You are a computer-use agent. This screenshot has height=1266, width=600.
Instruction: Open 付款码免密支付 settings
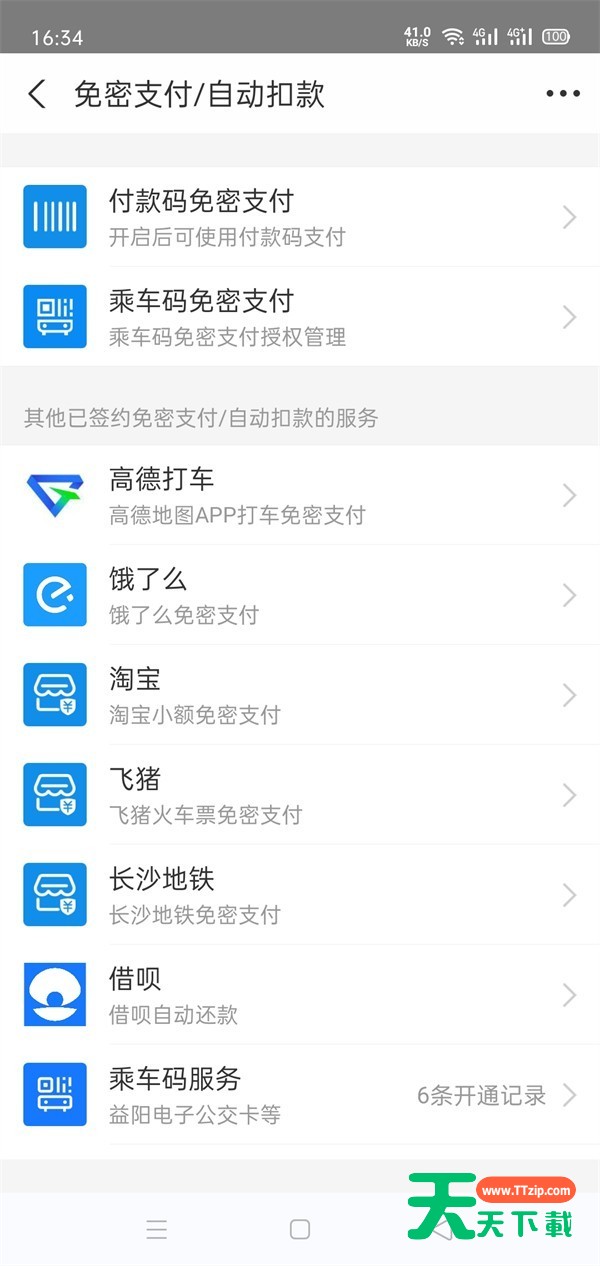click(x=300, y=217)
